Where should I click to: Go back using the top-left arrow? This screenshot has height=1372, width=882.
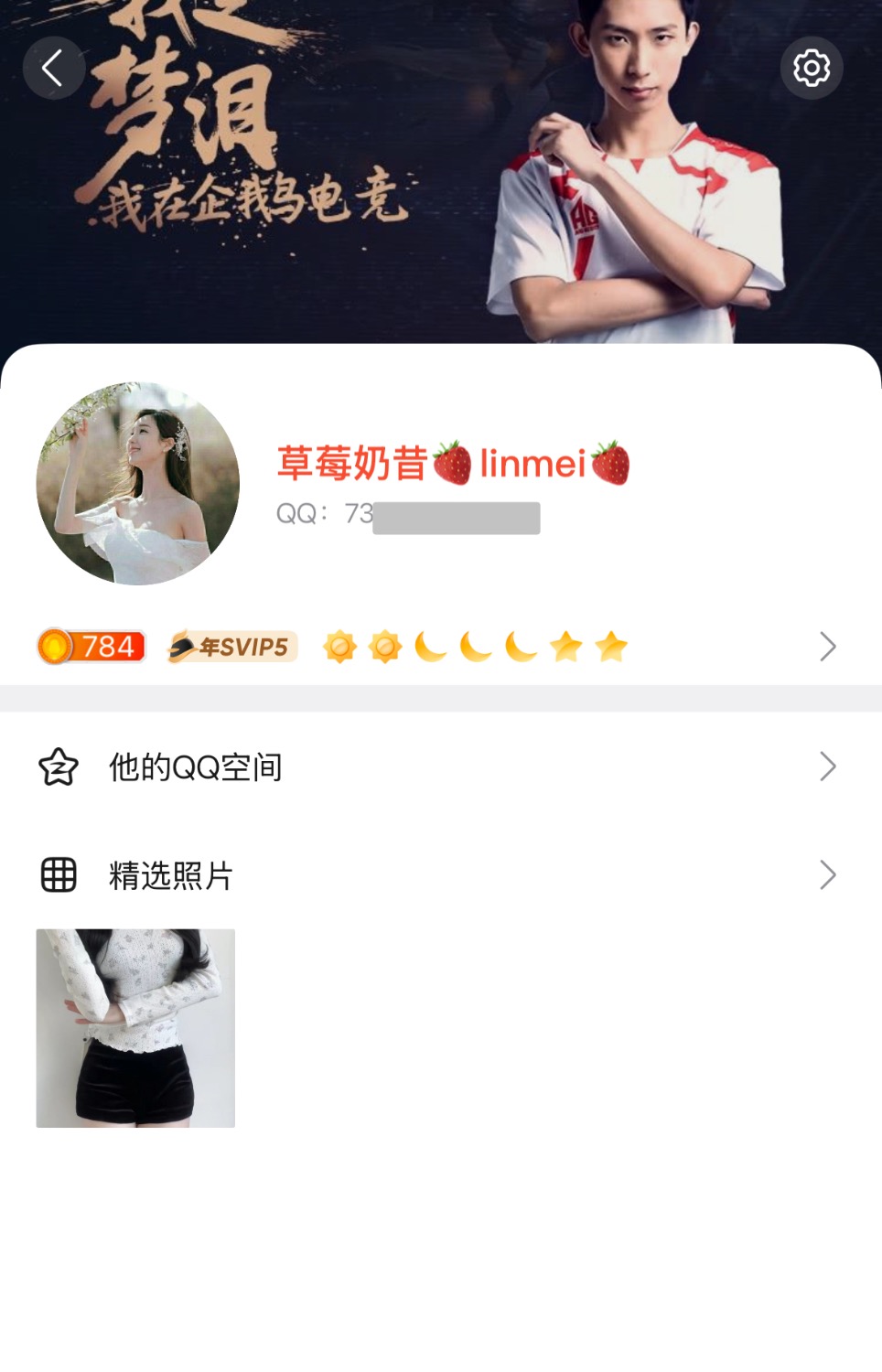(x=53, y=69)
